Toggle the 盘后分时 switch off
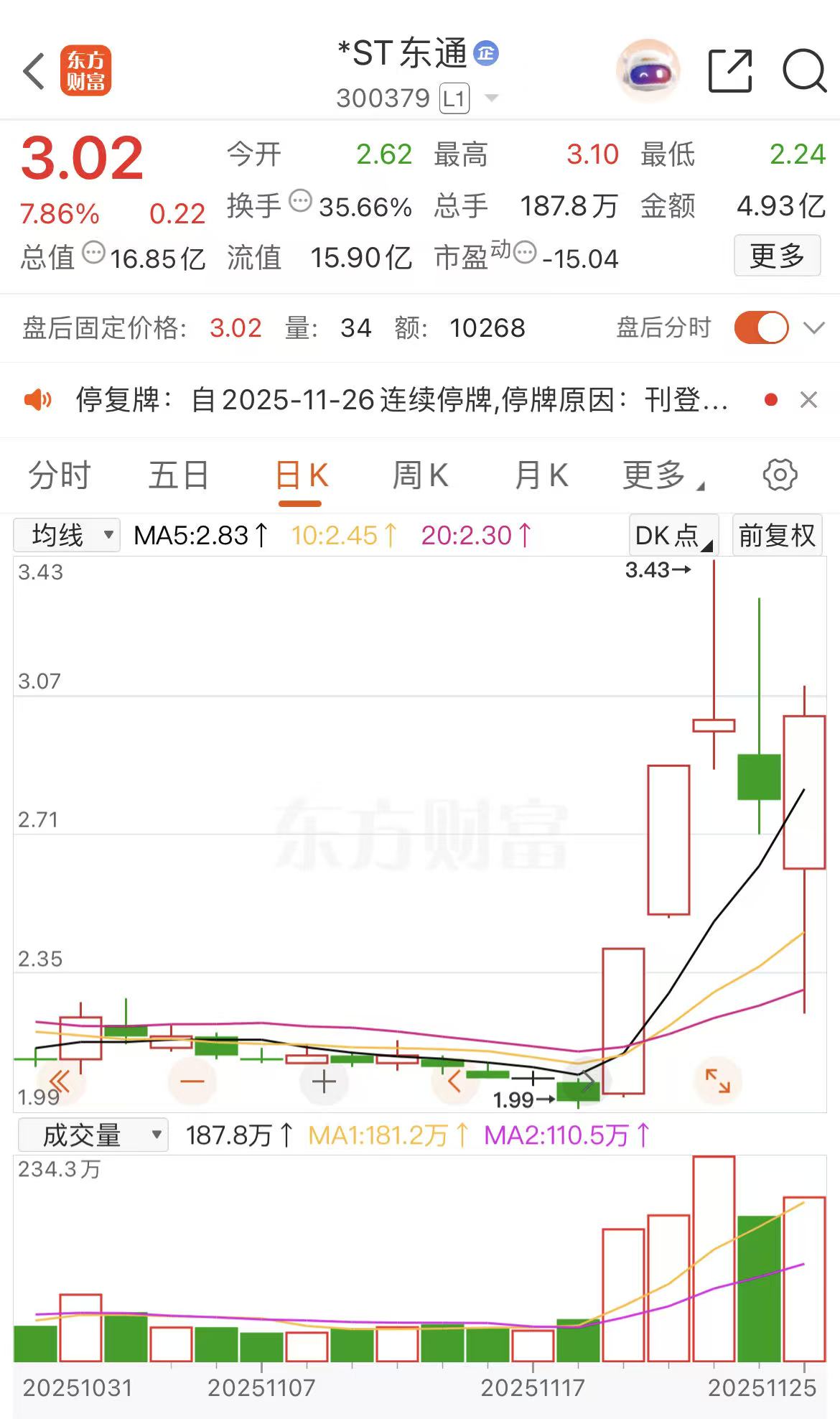Screen dimensions: 840x1419 click(761, 328)
